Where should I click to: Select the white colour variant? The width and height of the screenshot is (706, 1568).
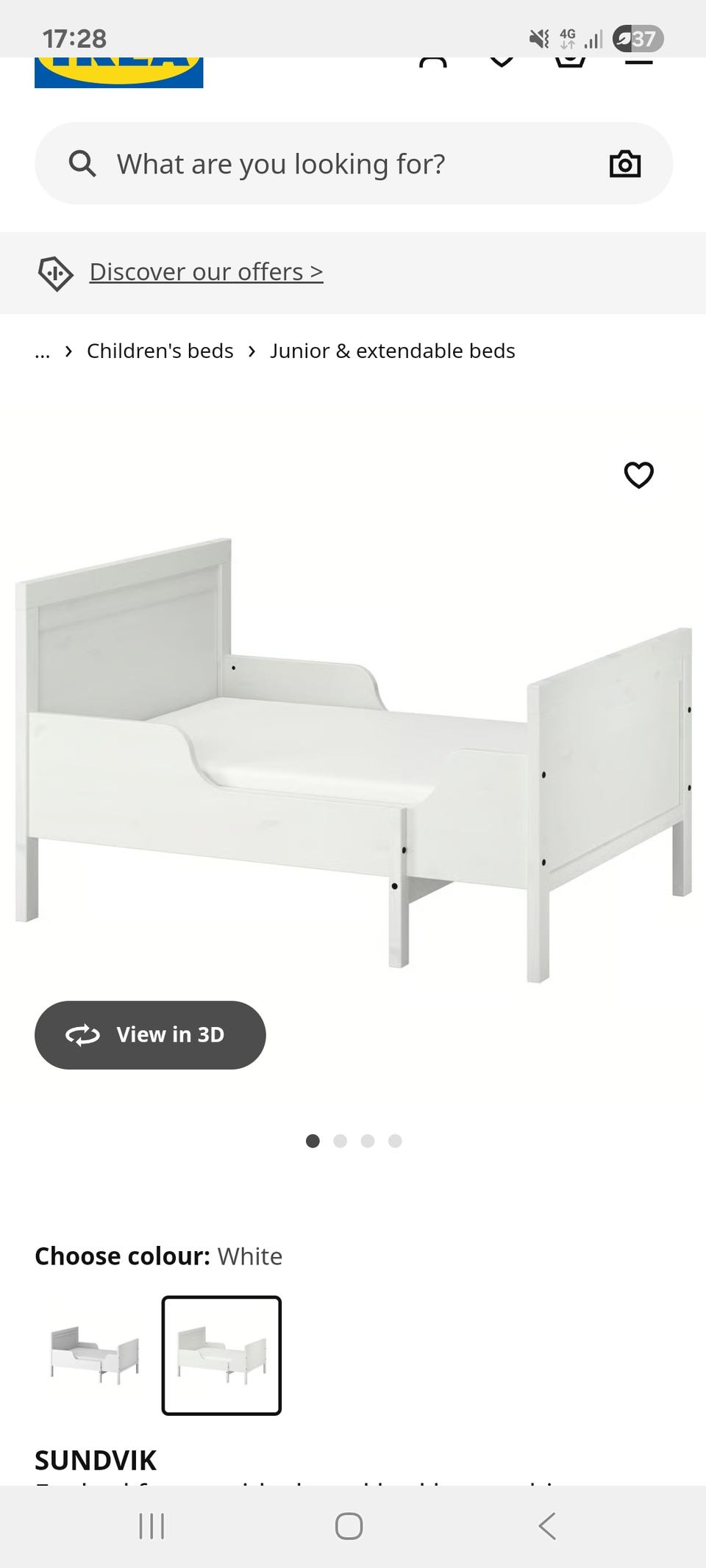(221, 1355)
